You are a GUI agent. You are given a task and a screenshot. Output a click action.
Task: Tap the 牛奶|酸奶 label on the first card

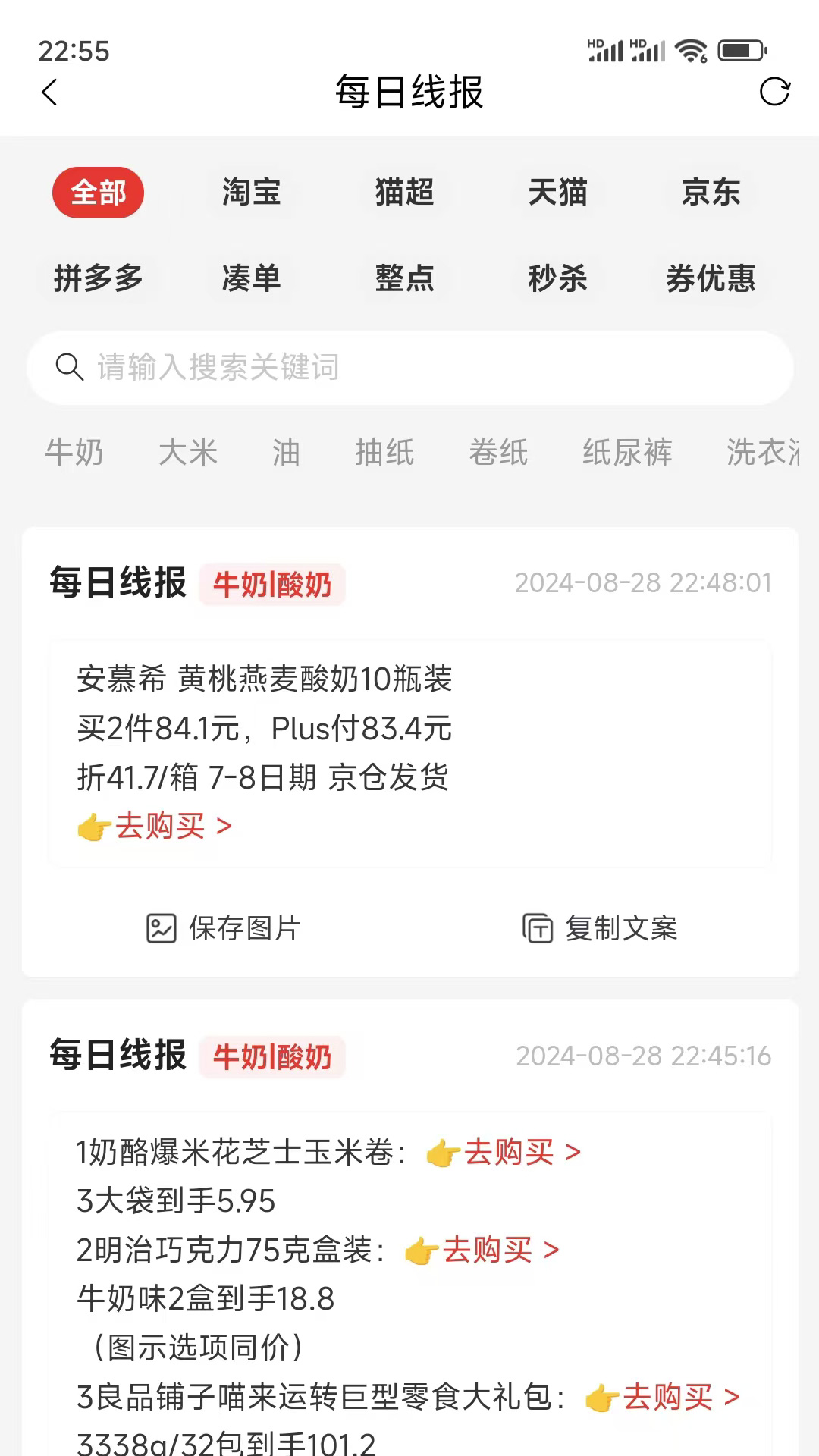[273, 585]
